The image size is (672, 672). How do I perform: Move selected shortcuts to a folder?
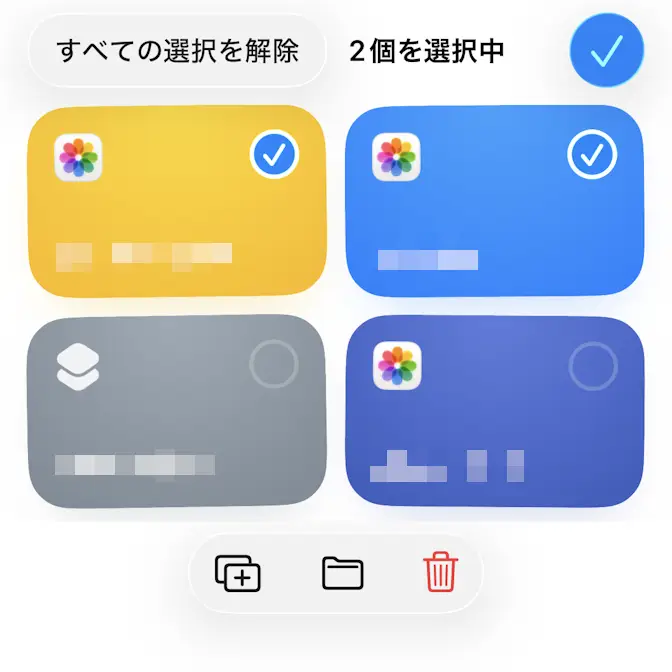click(x=342, y=574)
